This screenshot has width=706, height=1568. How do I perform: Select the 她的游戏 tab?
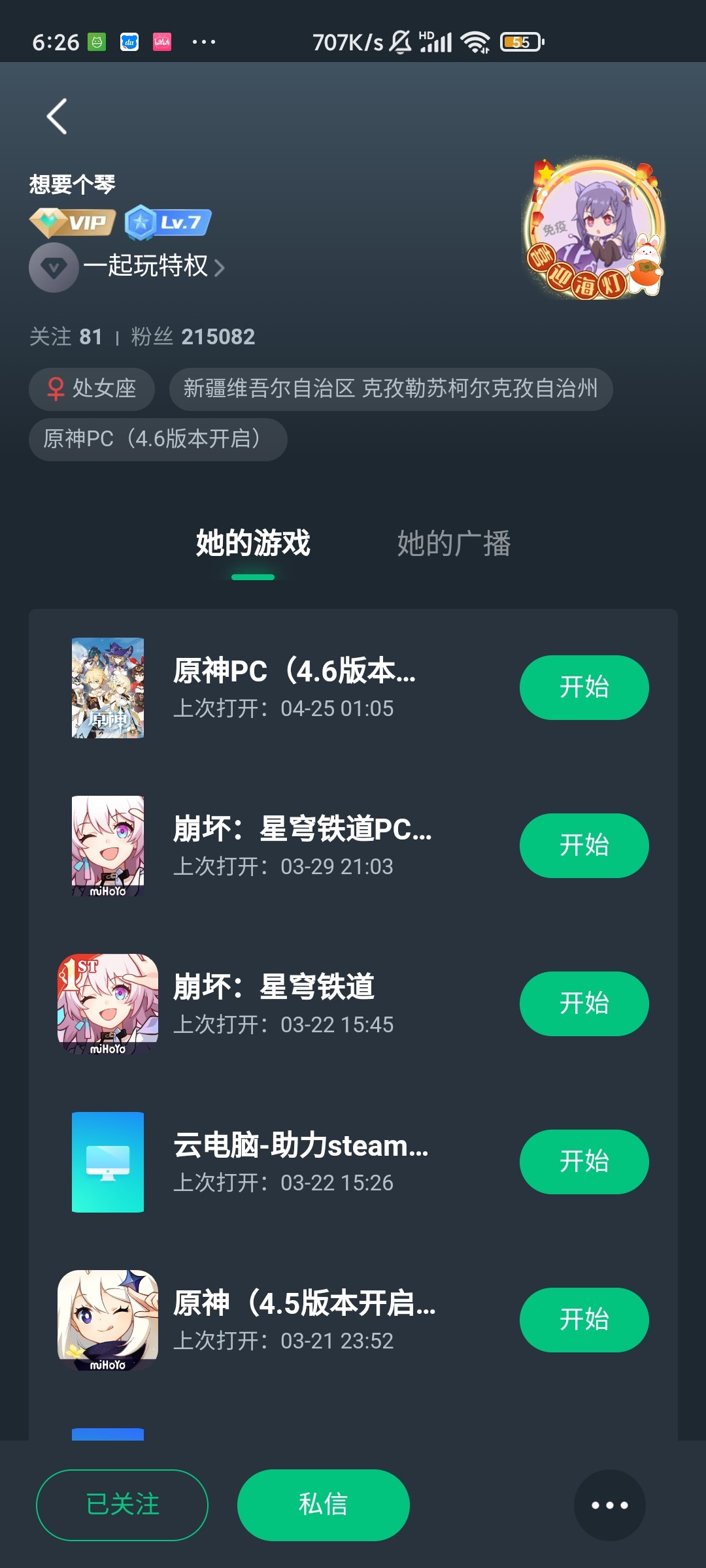253,544
